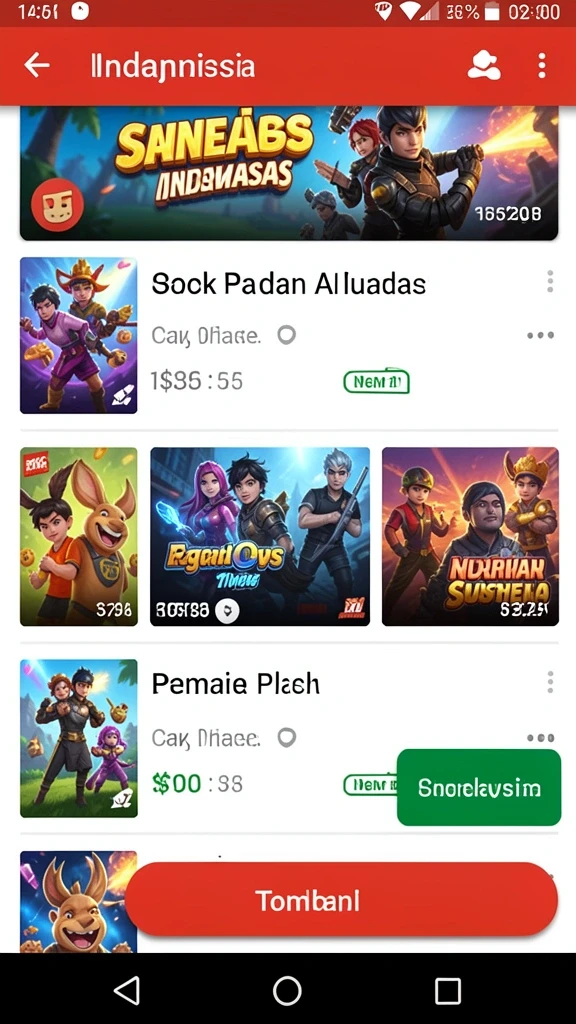Open the deer mascot game thumbnail

click(x=78, y=901)
